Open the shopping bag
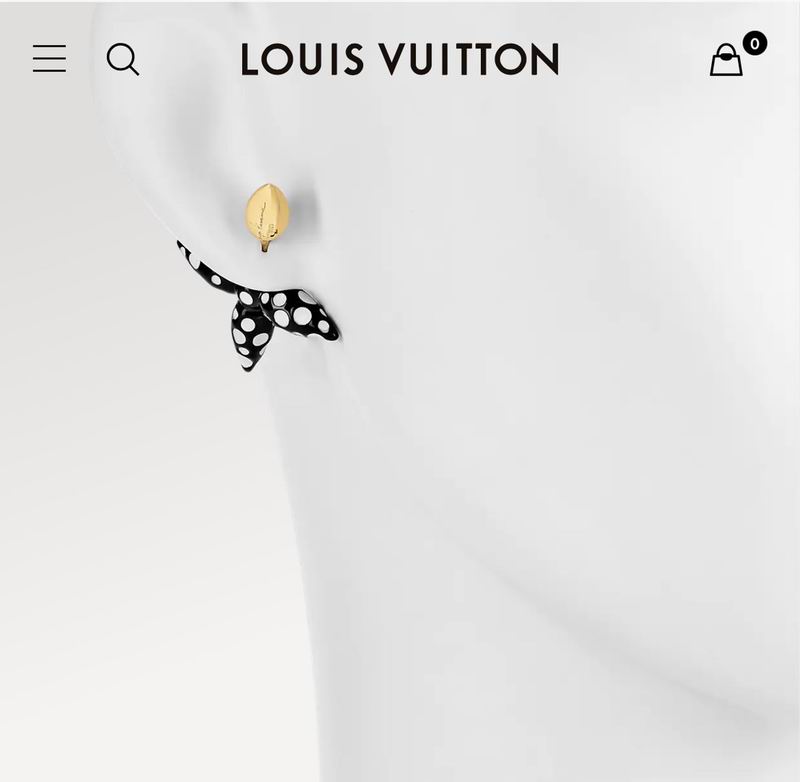Image resolution: width=800 pixels, height=782 pixels. [727, 60]
